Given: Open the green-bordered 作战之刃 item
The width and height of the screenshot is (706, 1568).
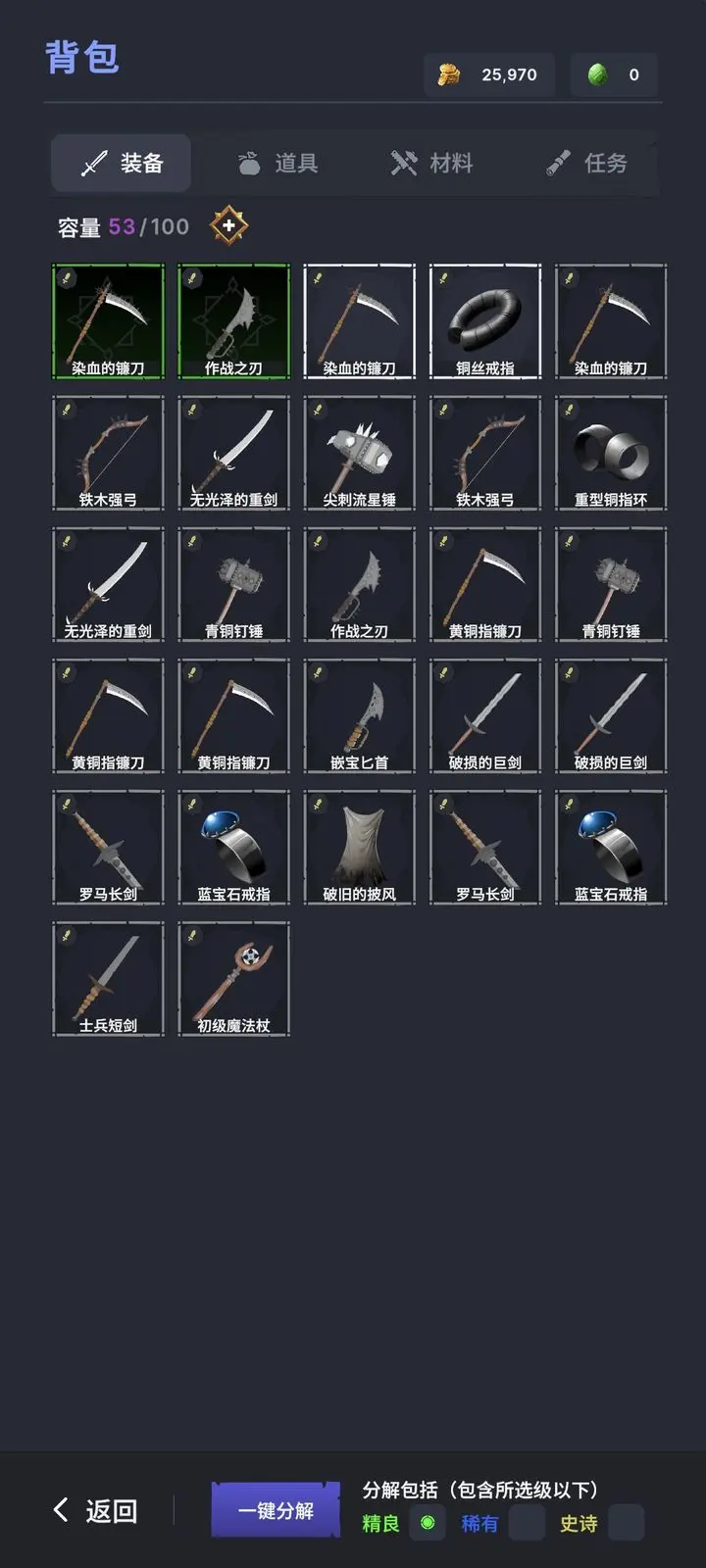Looking at the screenshot, I should point(233,321).
